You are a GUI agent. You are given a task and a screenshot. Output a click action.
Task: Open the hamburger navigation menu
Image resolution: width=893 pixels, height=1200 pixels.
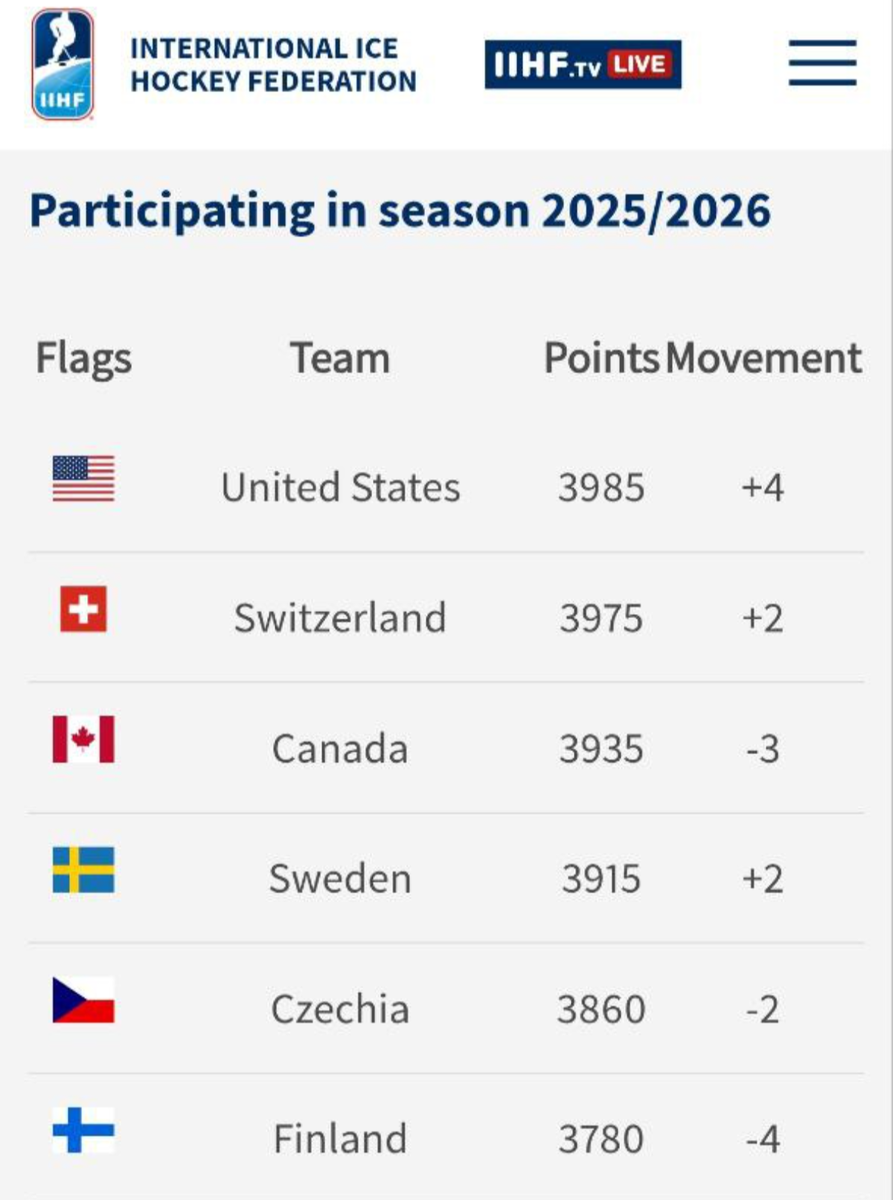click(822, 64)
